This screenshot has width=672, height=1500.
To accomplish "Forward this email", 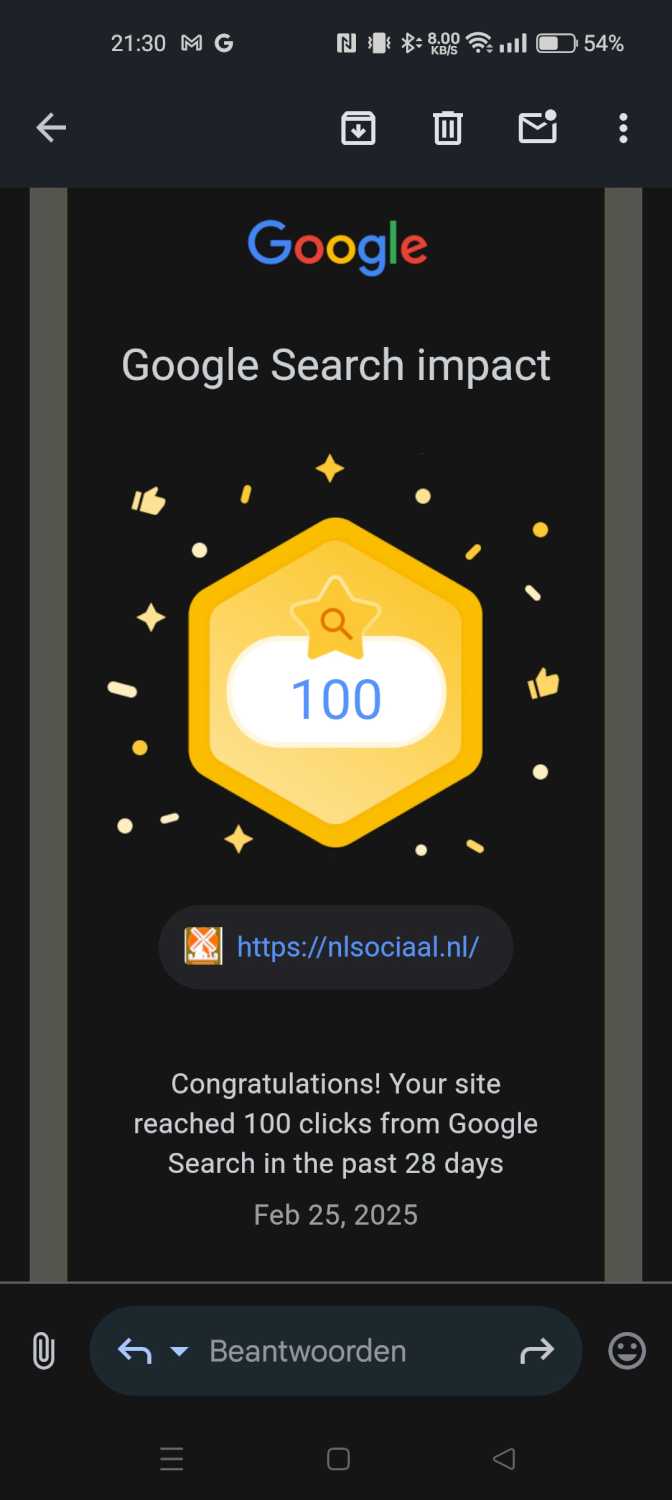I will 537,1351.
